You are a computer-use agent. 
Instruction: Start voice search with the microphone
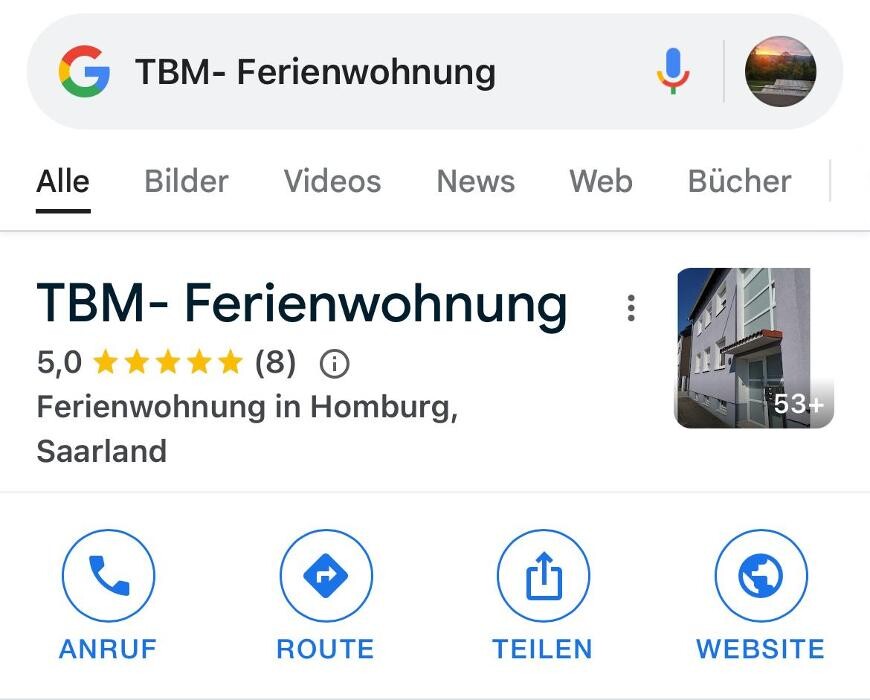(673, 72)
